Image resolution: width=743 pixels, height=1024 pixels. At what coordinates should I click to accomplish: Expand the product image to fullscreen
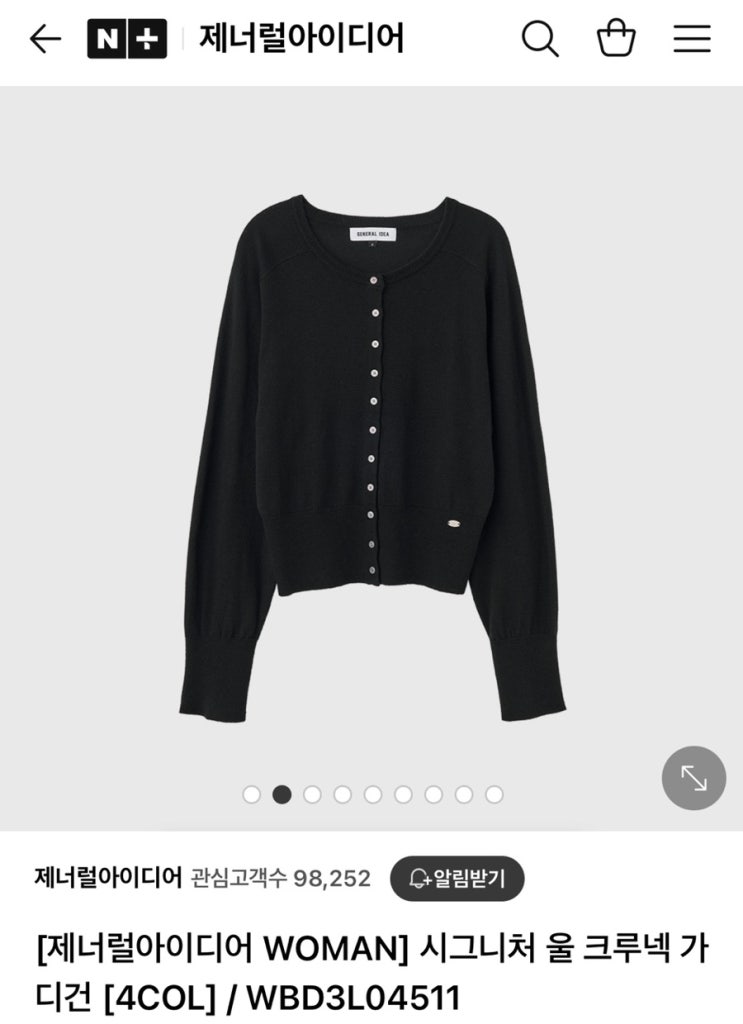[x=693, y=778]
